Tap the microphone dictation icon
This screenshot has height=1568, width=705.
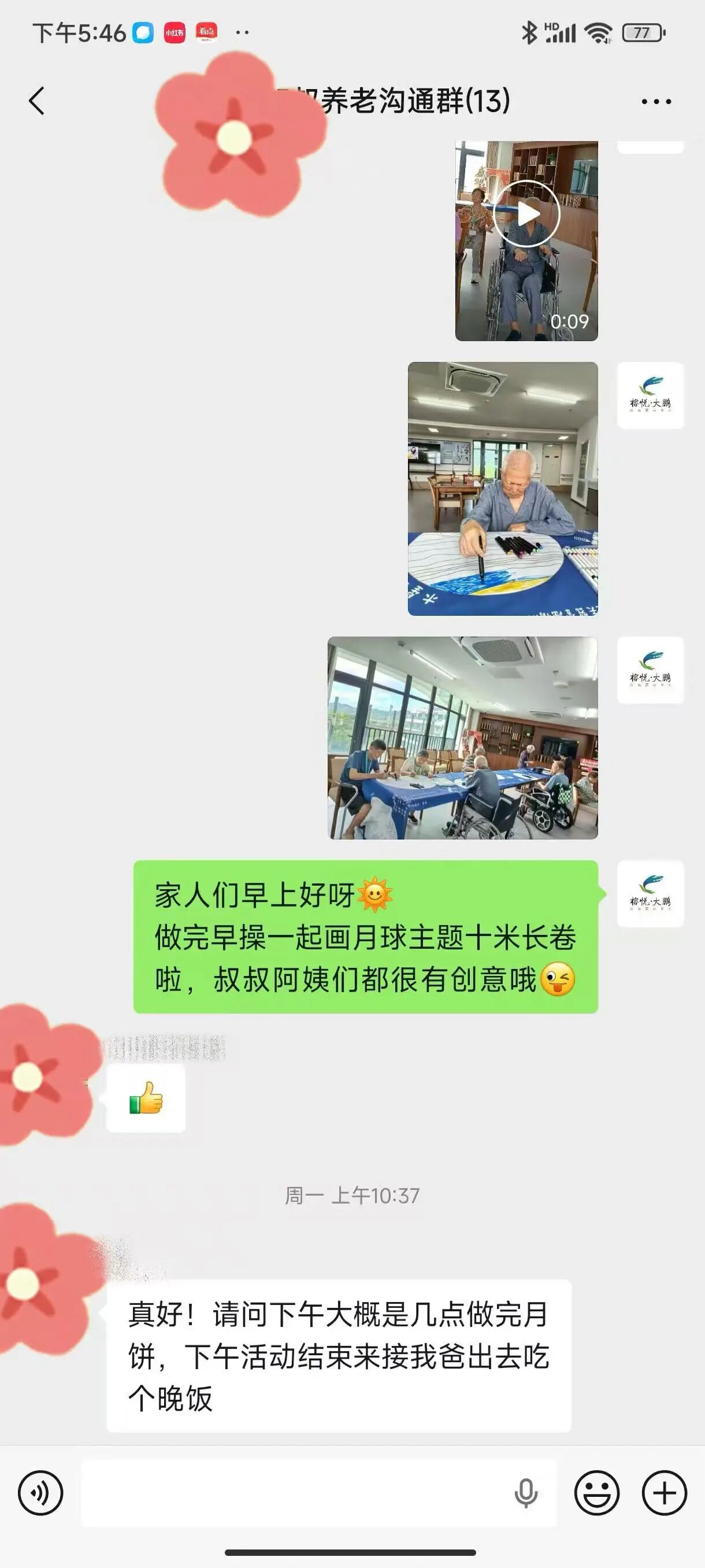click(525, 1492)
